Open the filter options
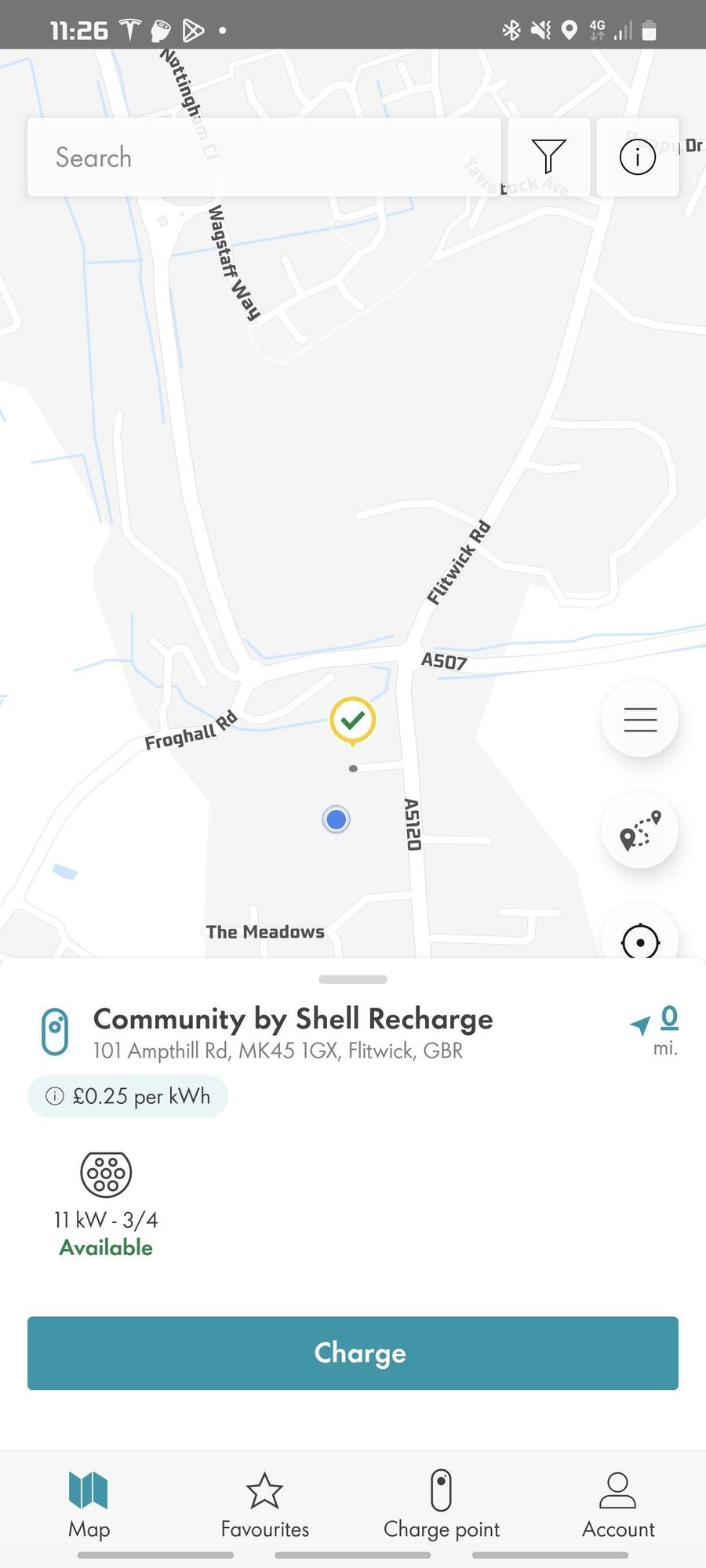Screen dimensions: 706x1568 (x=548, y=157)
